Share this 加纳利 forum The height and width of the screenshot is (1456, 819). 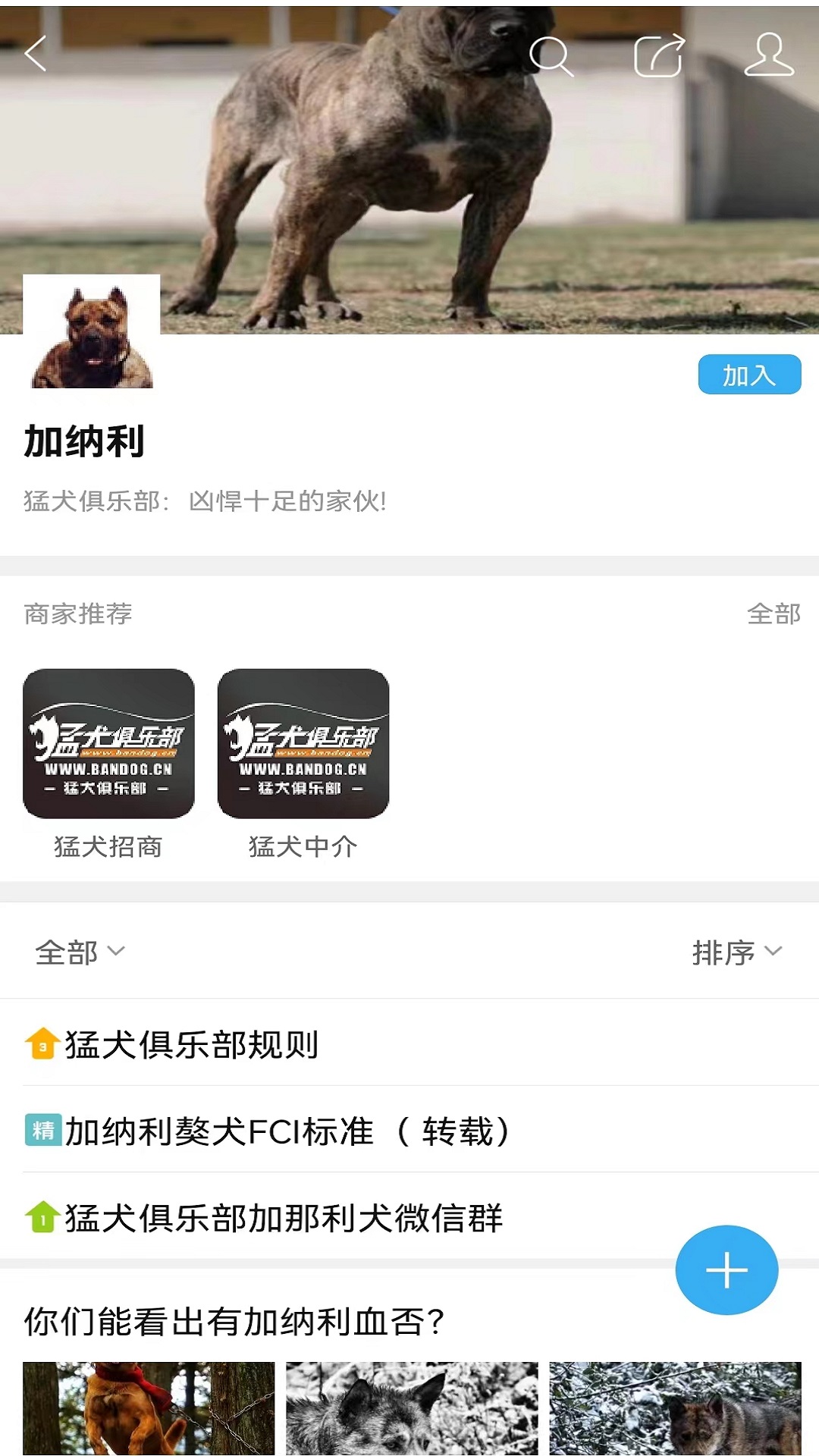[659, 55]
